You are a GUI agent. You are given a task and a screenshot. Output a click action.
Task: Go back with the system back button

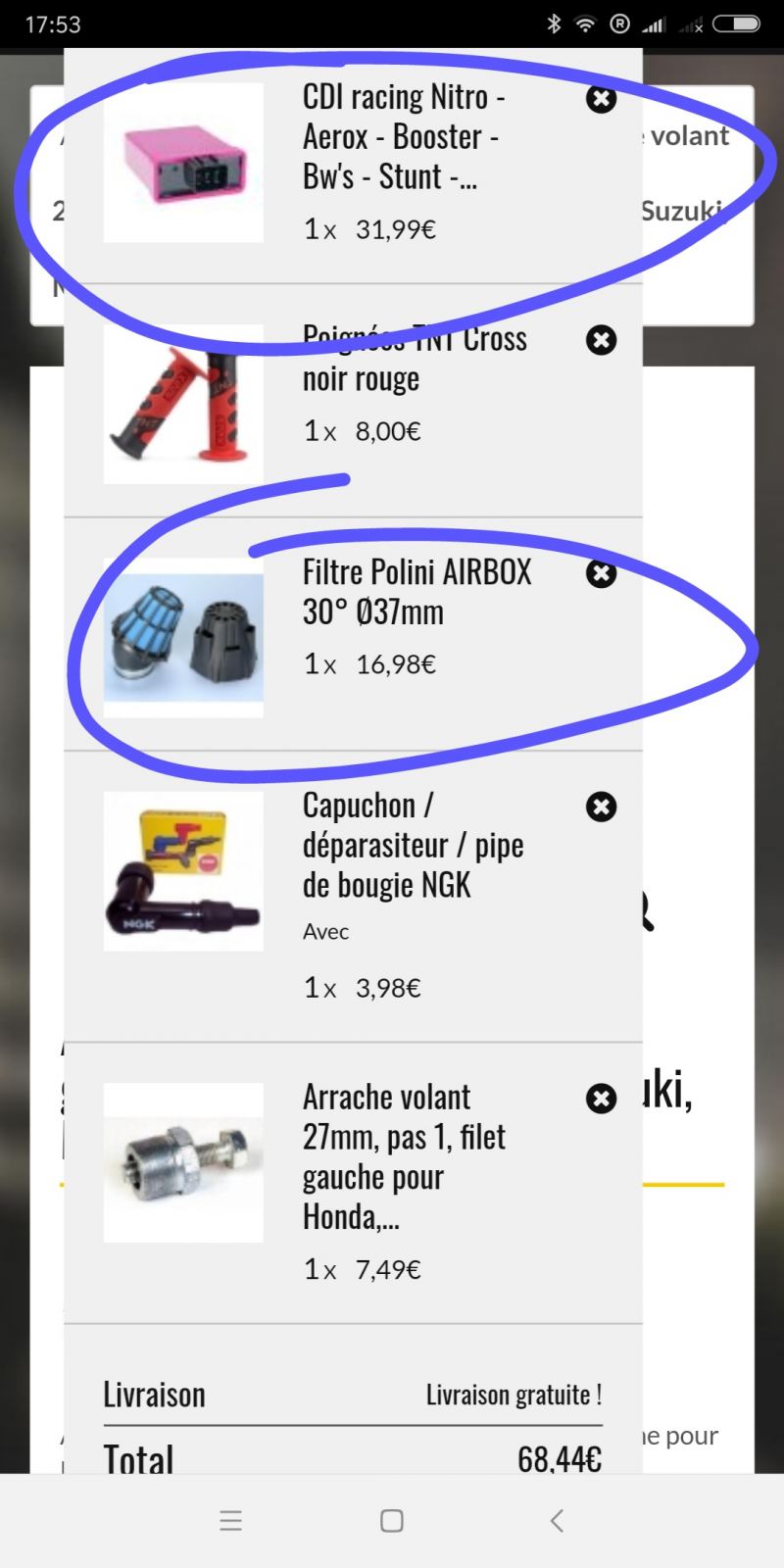point(557,1521)
